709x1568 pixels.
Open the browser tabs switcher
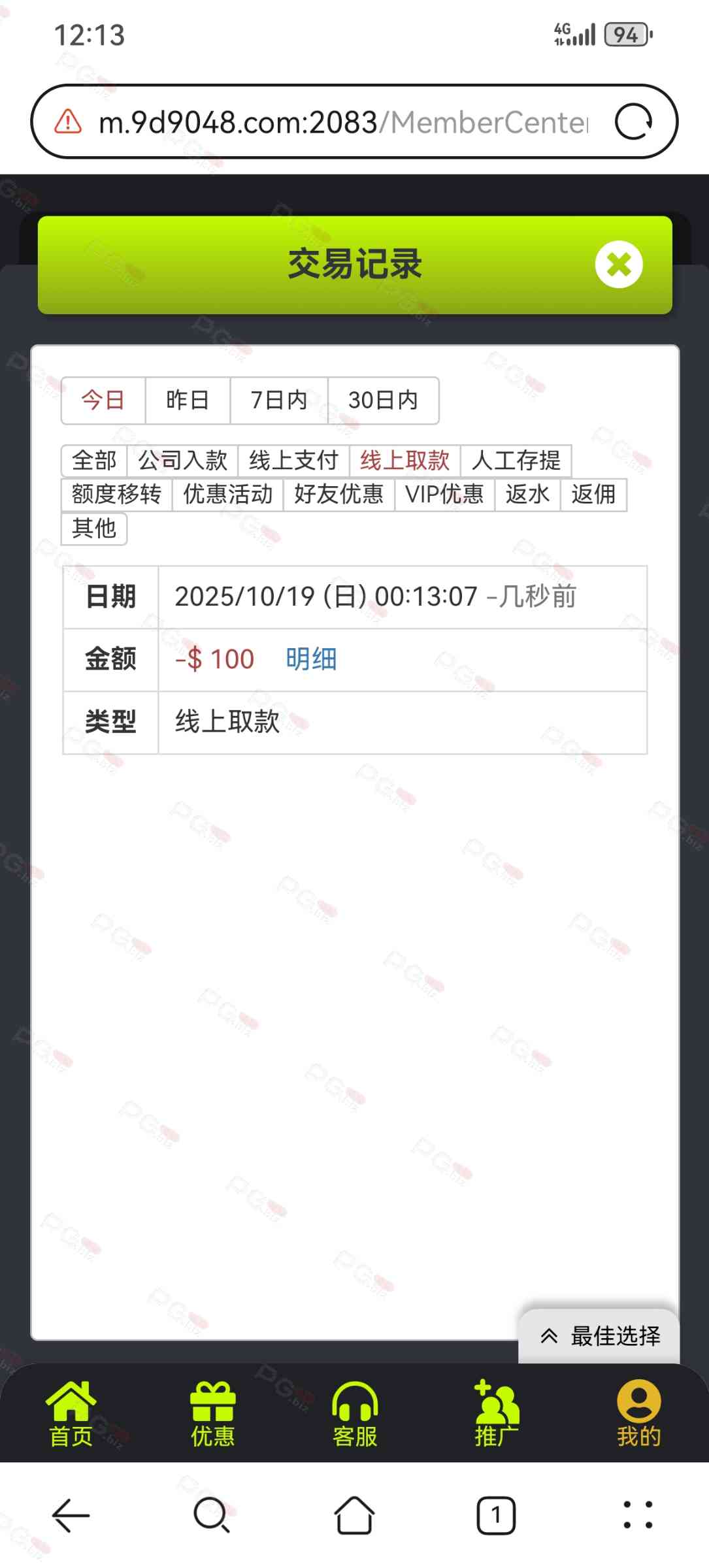click(496, 1515)
